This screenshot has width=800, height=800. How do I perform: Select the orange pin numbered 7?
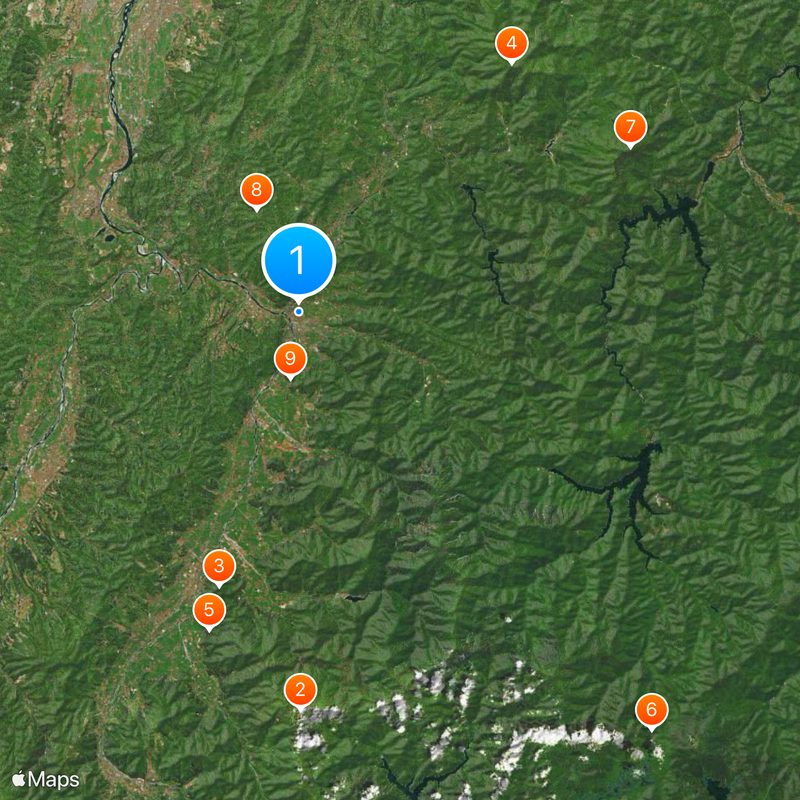pos(630,127)
